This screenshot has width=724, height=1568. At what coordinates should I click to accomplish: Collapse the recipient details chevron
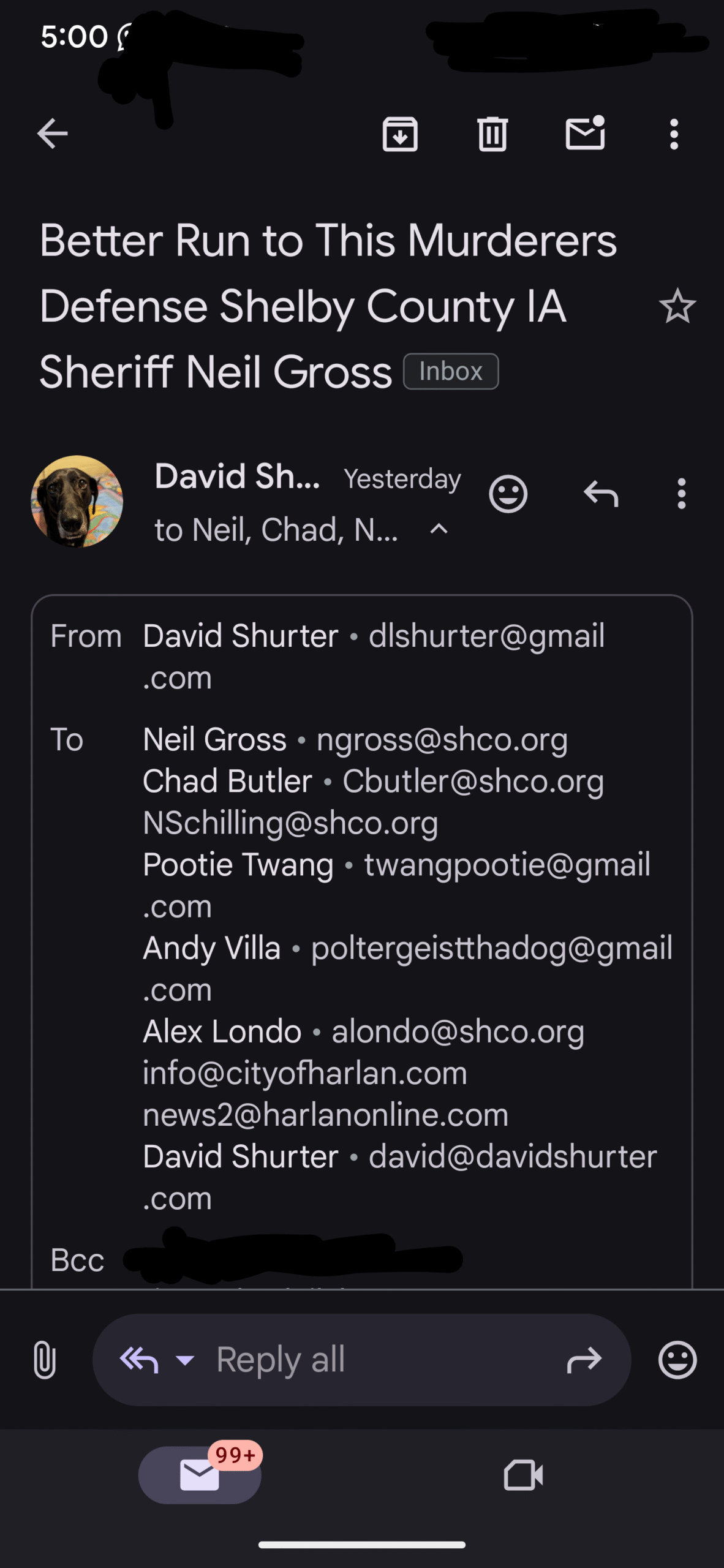(439, 529)
